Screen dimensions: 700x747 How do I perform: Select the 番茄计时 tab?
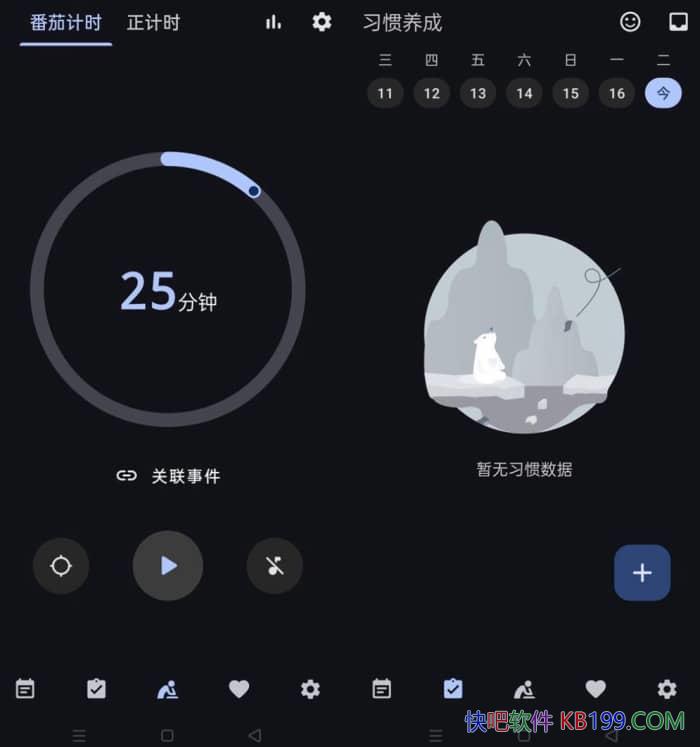point(66,22)
